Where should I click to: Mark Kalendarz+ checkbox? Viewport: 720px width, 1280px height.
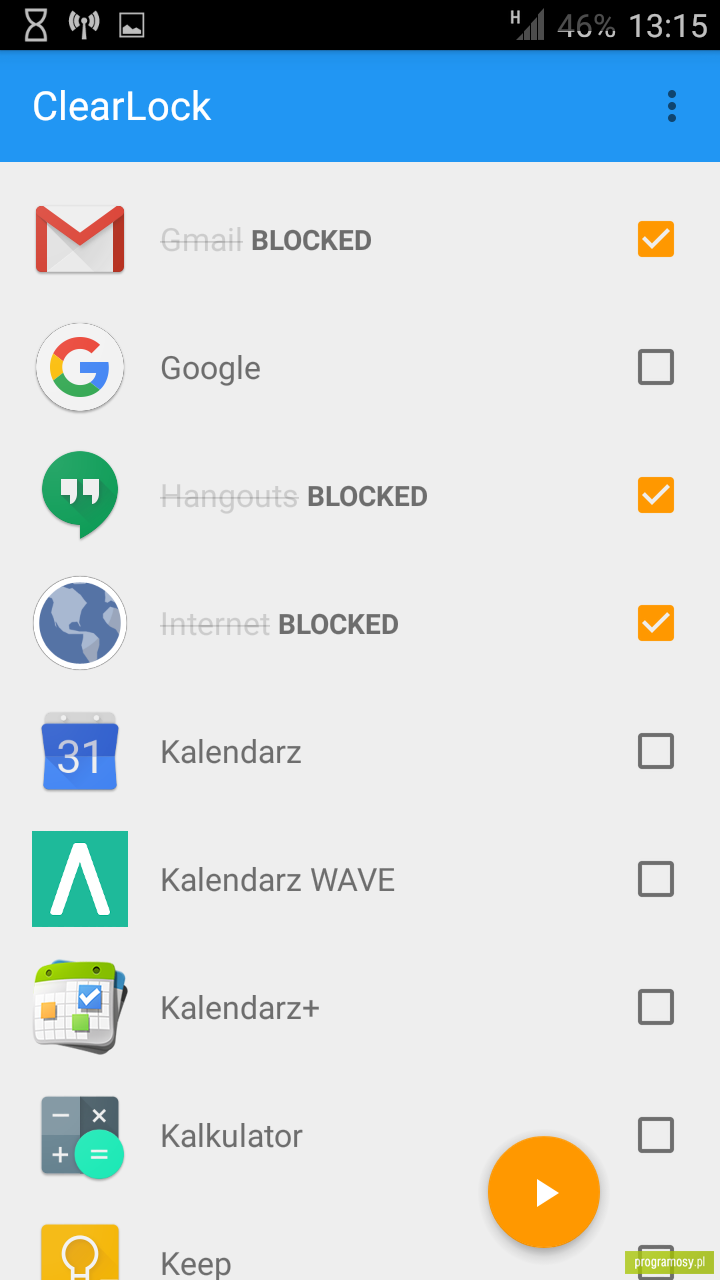point(656,1007)
